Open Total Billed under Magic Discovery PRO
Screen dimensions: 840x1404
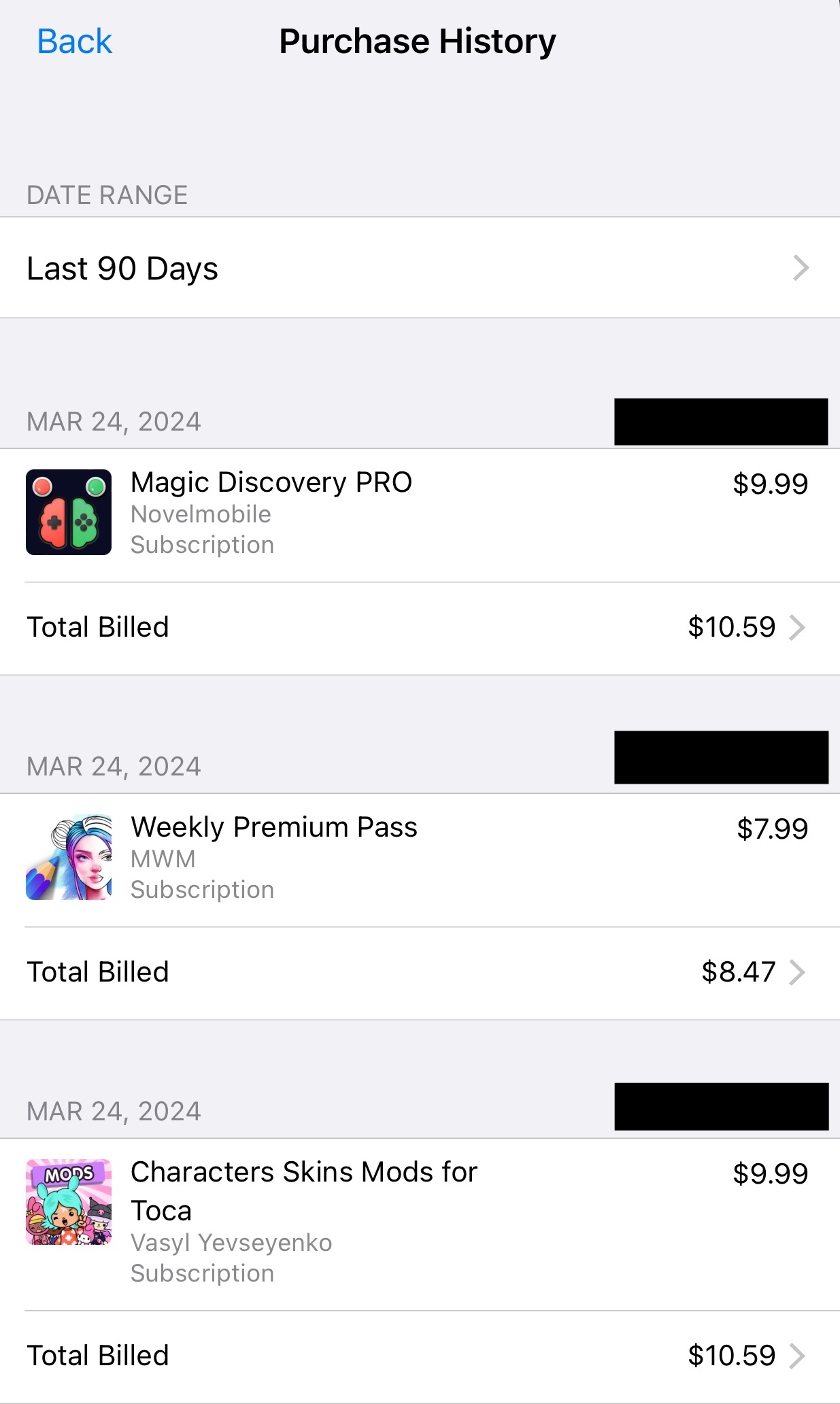coord(420,627)
